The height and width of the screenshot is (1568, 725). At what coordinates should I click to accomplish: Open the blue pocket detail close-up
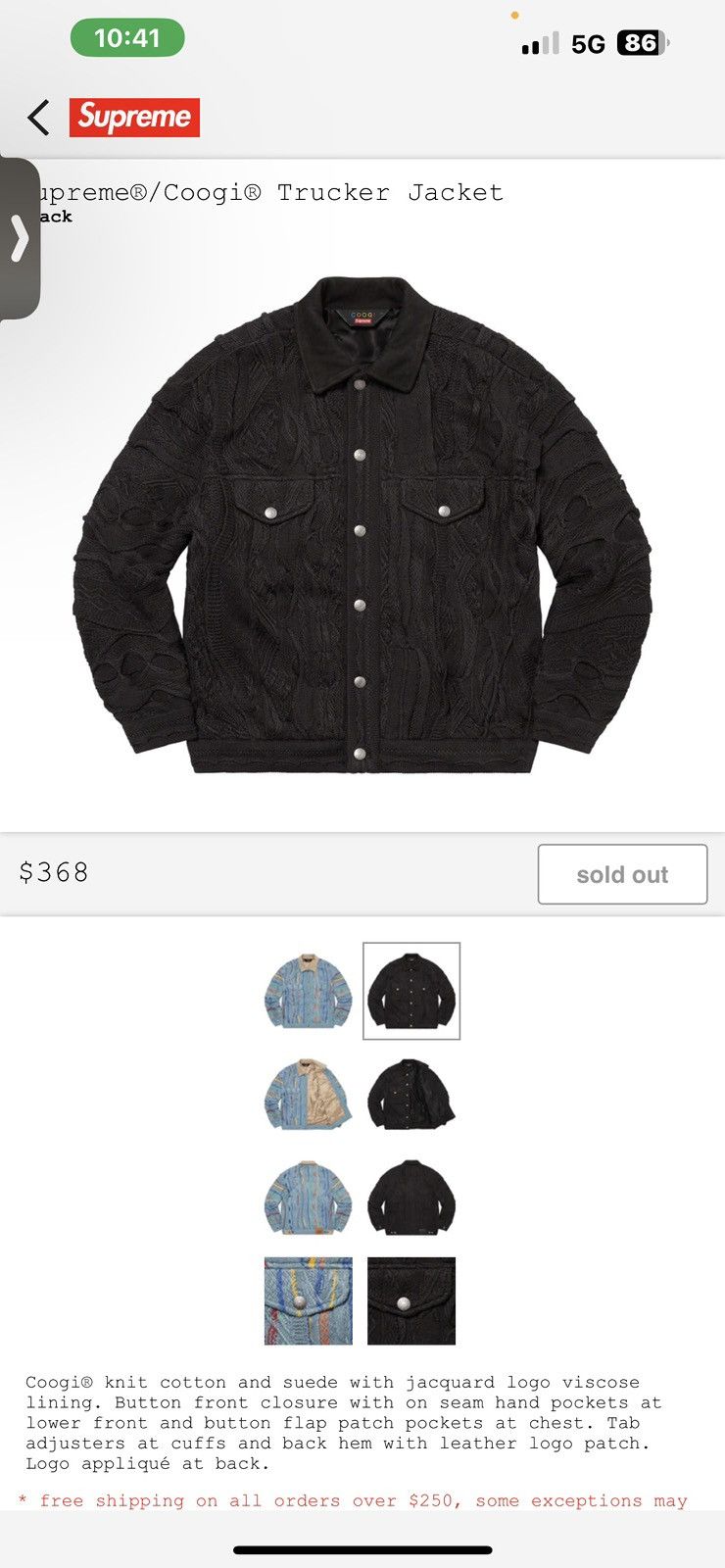[x=308, y=1301]
